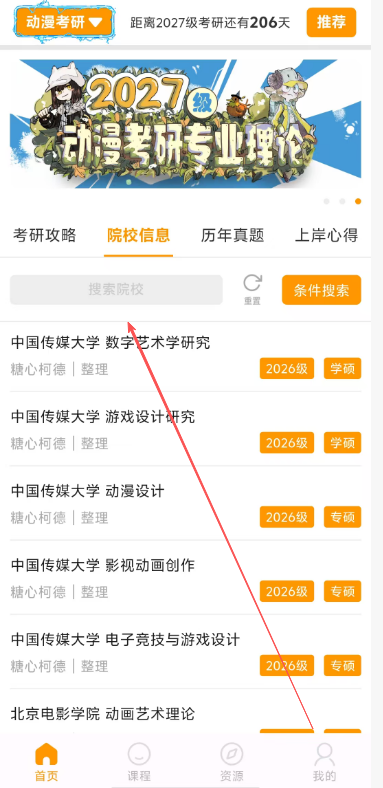
Task: Open 中国传媒大学 电子竞技与游戏设计 entry
Action: pyautogui.click(x=185, y=653)
